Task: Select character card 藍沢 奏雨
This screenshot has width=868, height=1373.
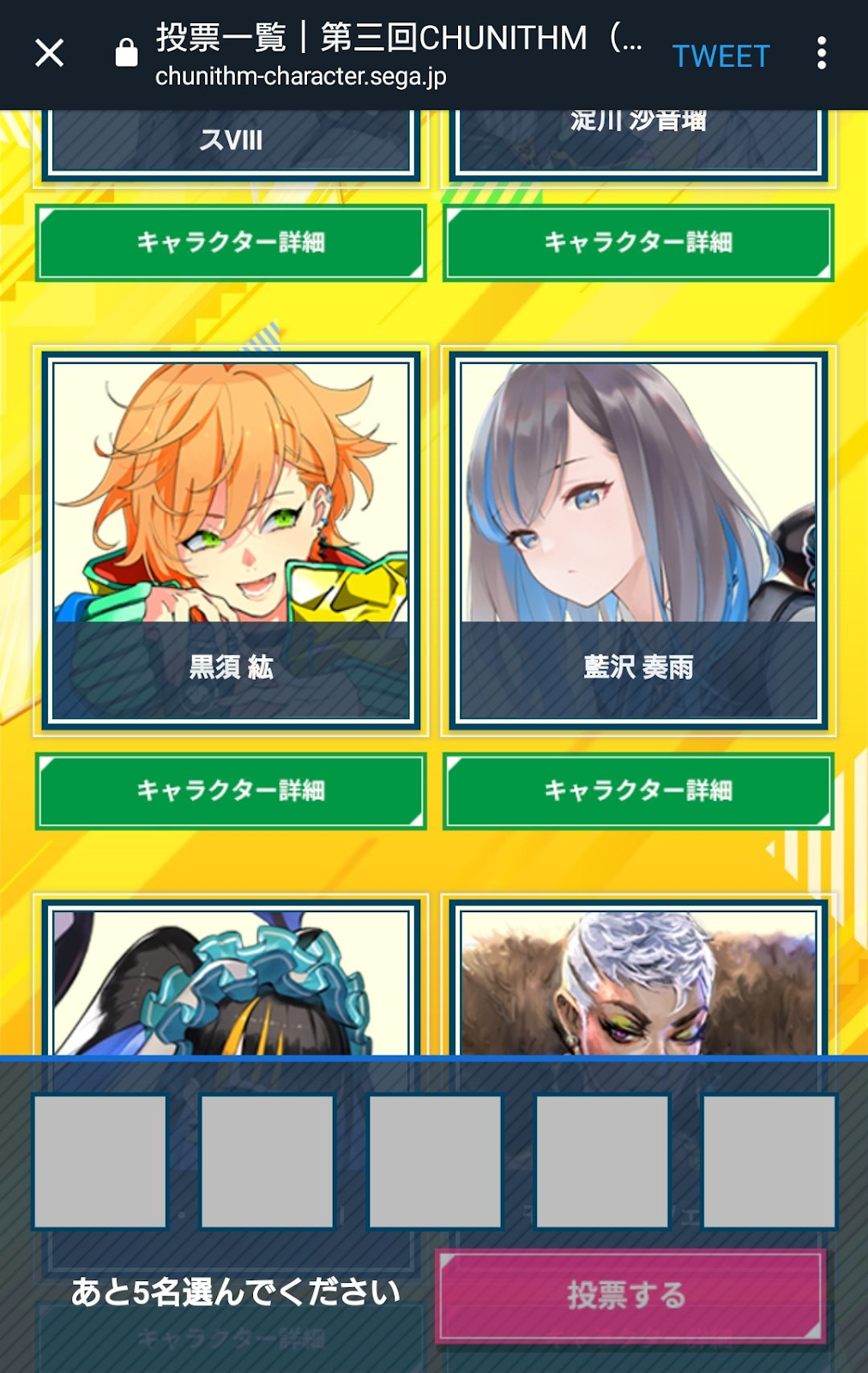Action: [x=638, y=541]
